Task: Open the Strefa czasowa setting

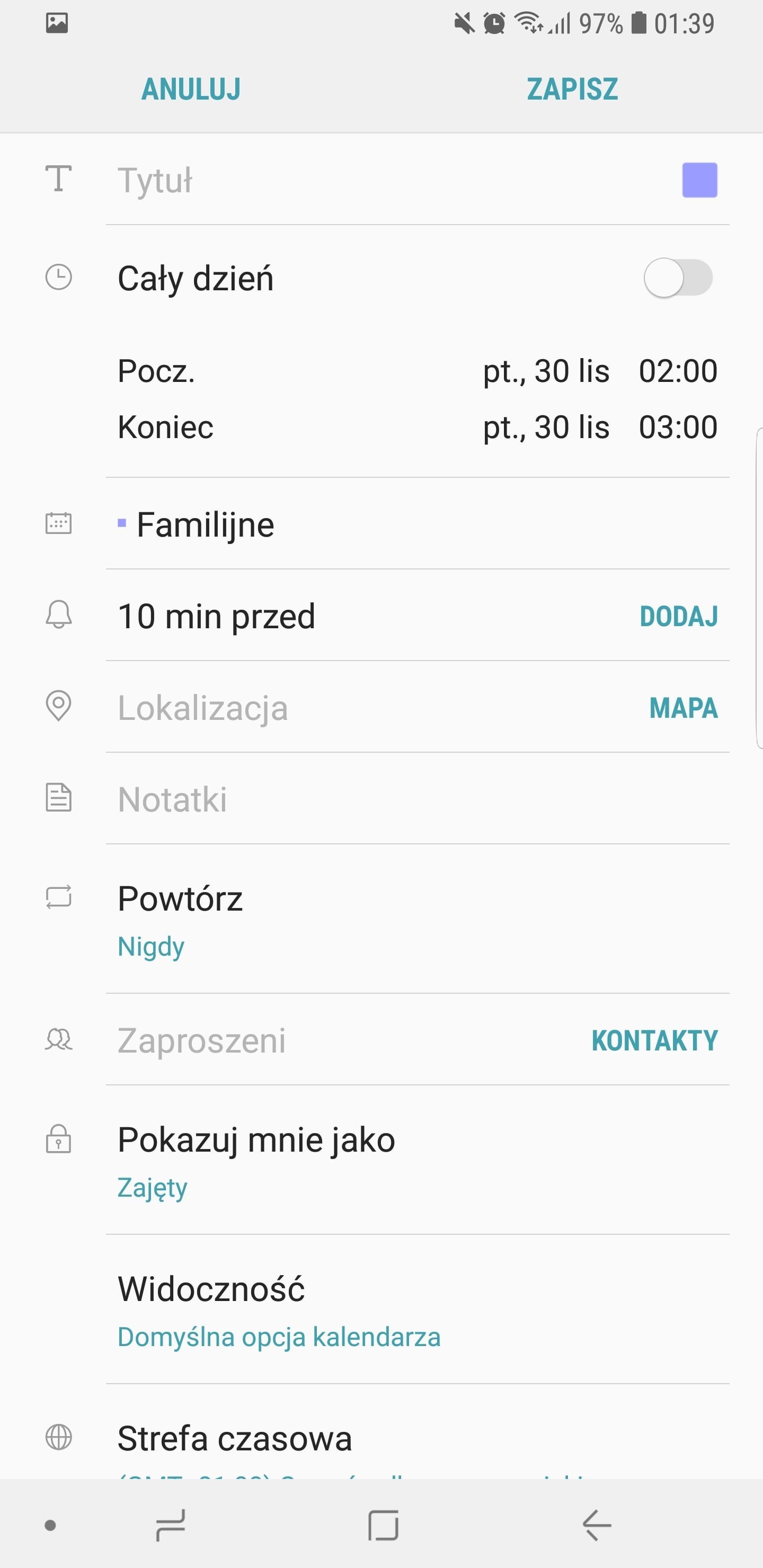Action: coord(418,1438)
